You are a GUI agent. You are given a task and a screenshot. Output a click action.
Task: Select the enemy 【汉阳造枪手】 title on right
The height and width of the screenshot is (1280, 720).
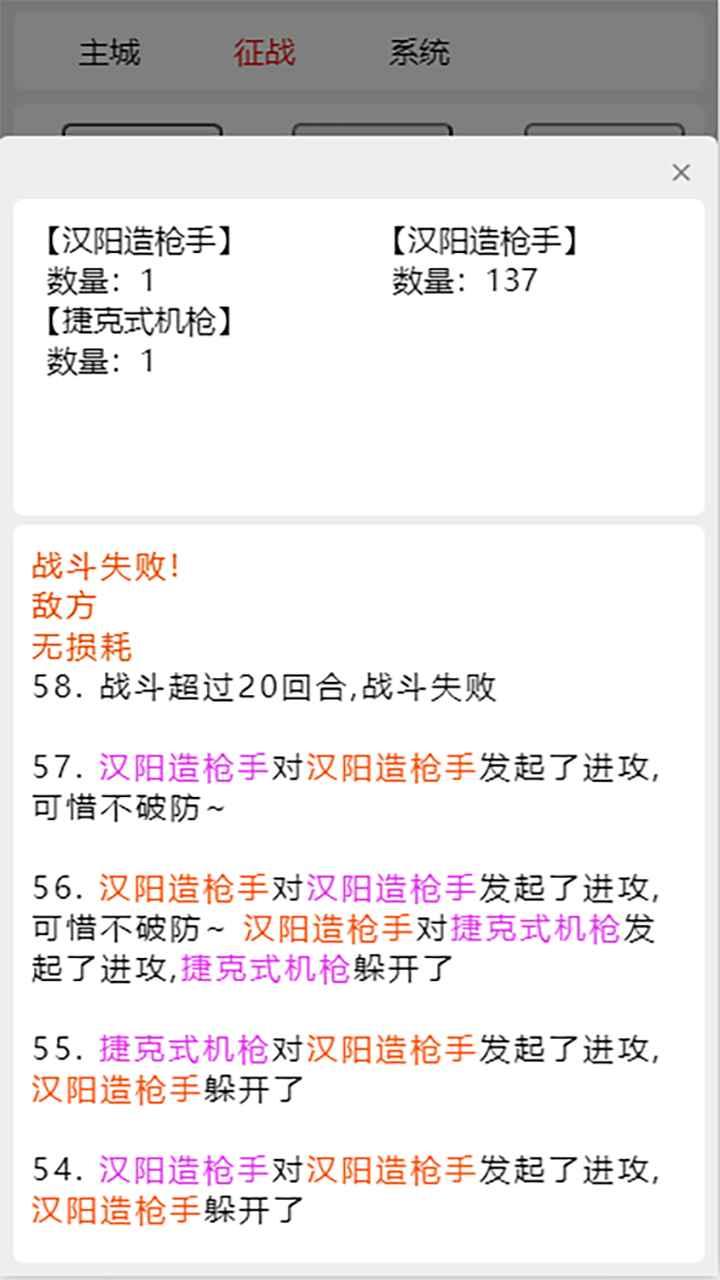click(485, 241)
